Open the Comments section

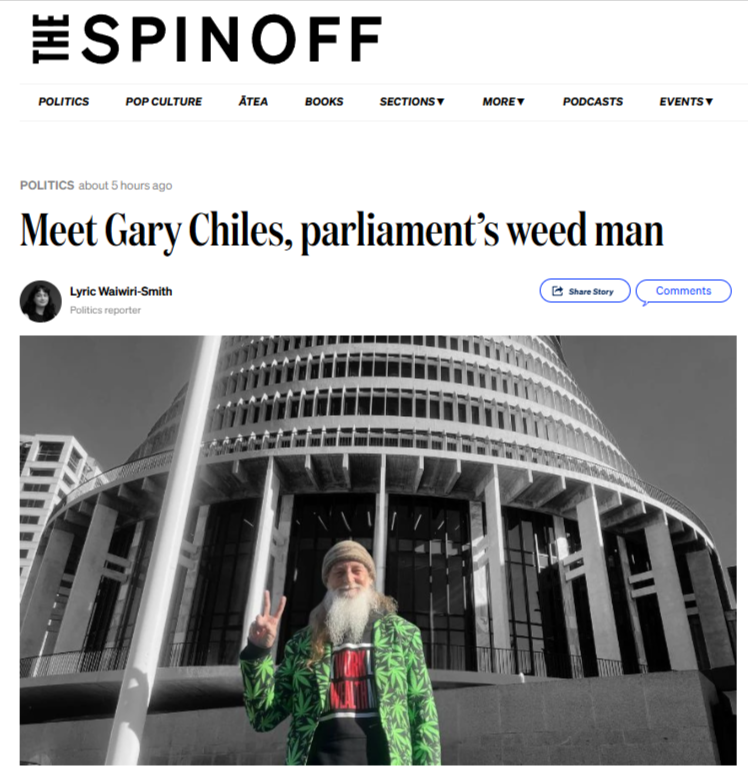tap(683, 291)
